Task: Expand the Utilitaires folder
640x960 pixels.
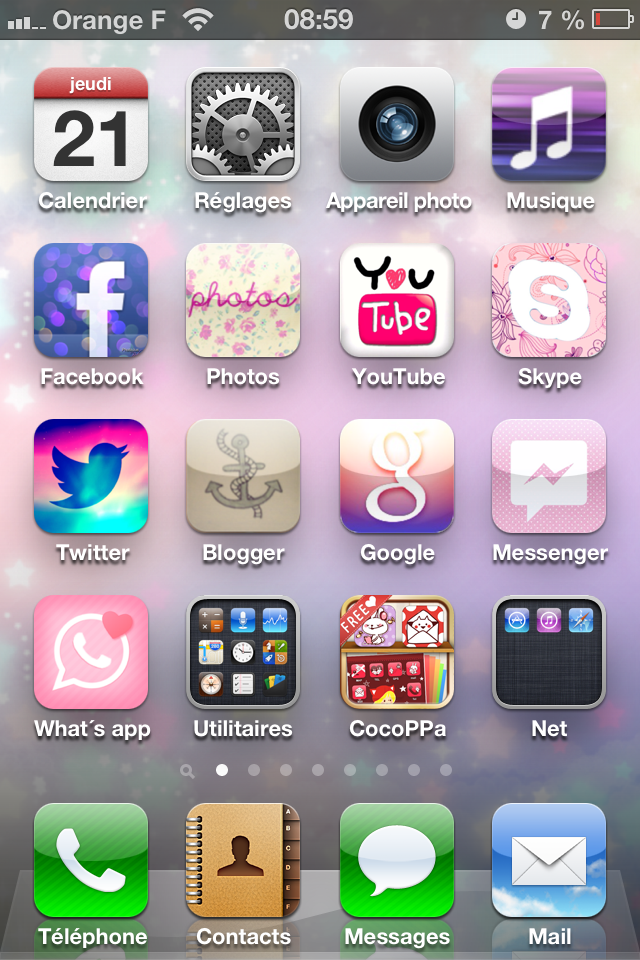Action: [x=243, y=653]
